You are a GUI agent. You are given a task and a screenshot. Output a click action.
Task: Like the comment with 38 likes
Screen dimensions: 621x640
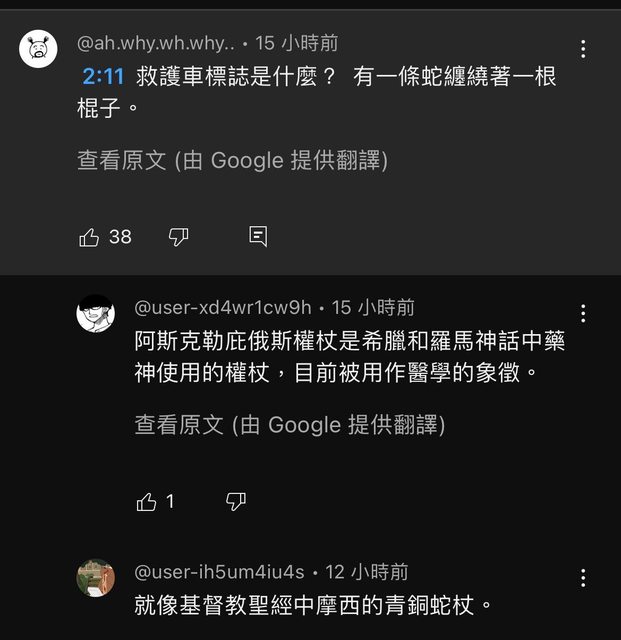point(90,237)
